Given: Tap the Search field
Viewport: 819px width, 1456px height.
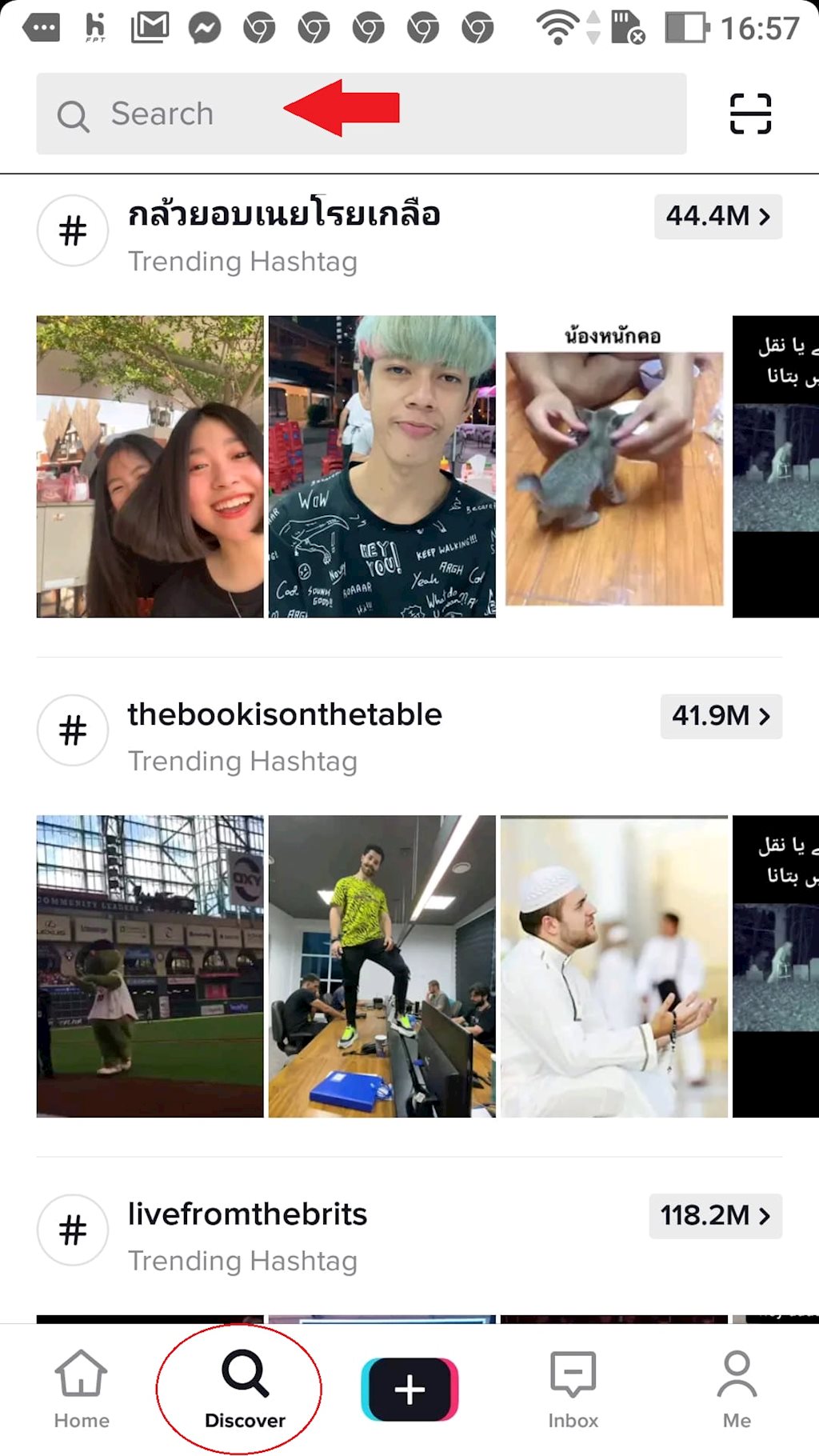Looking at the screenshot, I should tap(360, 114).
